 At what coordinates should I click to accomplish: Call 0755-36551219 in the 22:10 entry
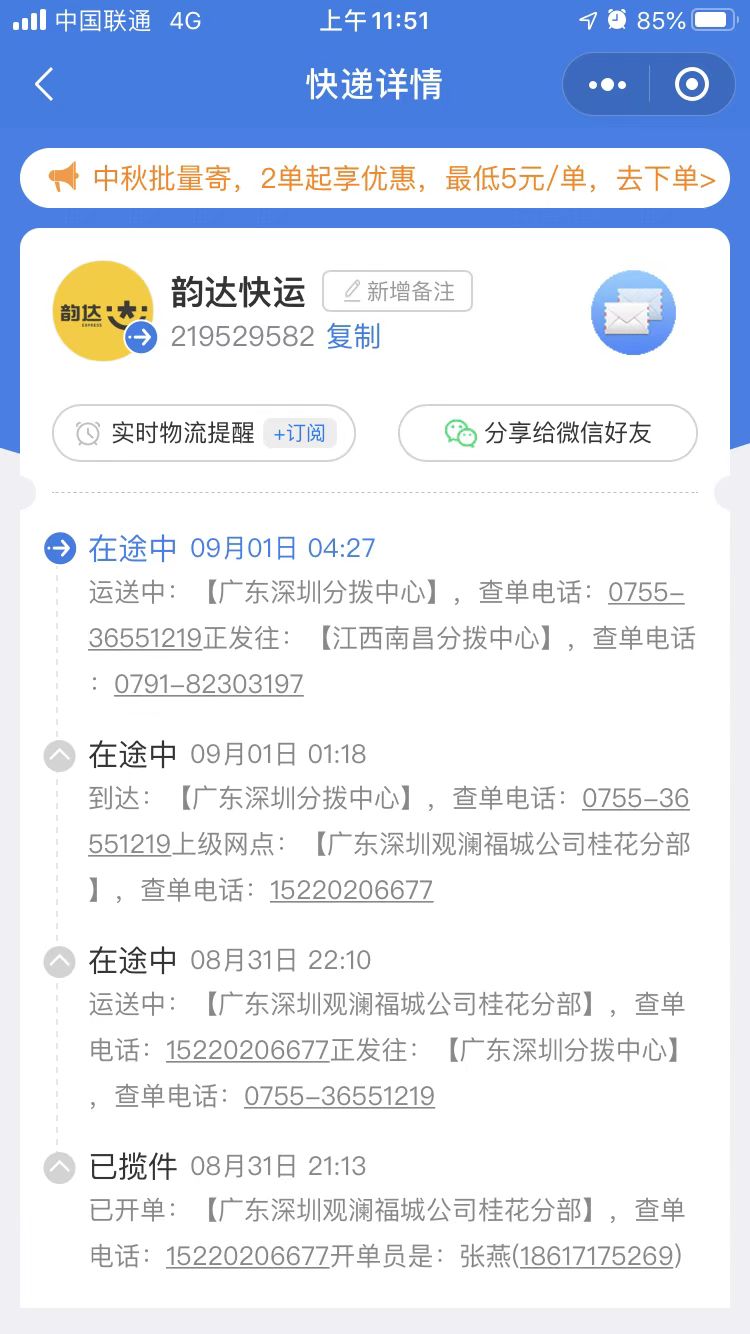click(x=340, y=1096)
